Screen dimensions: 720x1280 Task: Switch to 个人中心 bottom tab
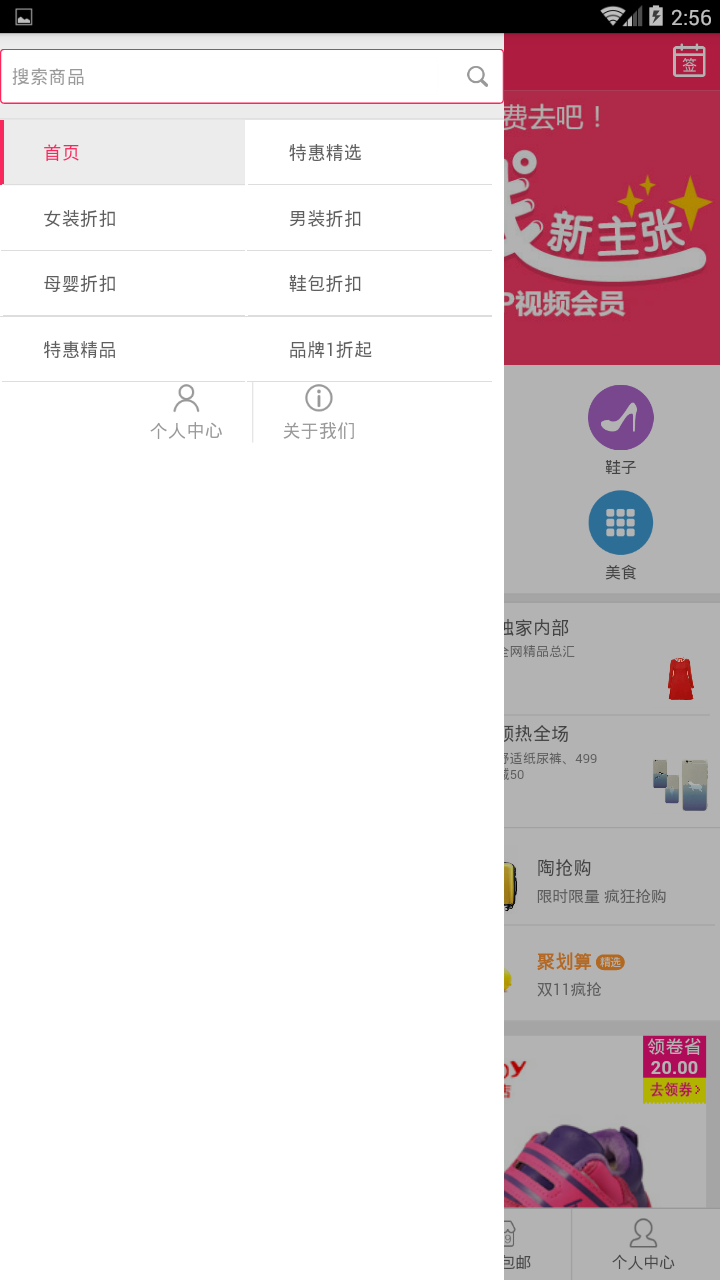point(644,1244)
